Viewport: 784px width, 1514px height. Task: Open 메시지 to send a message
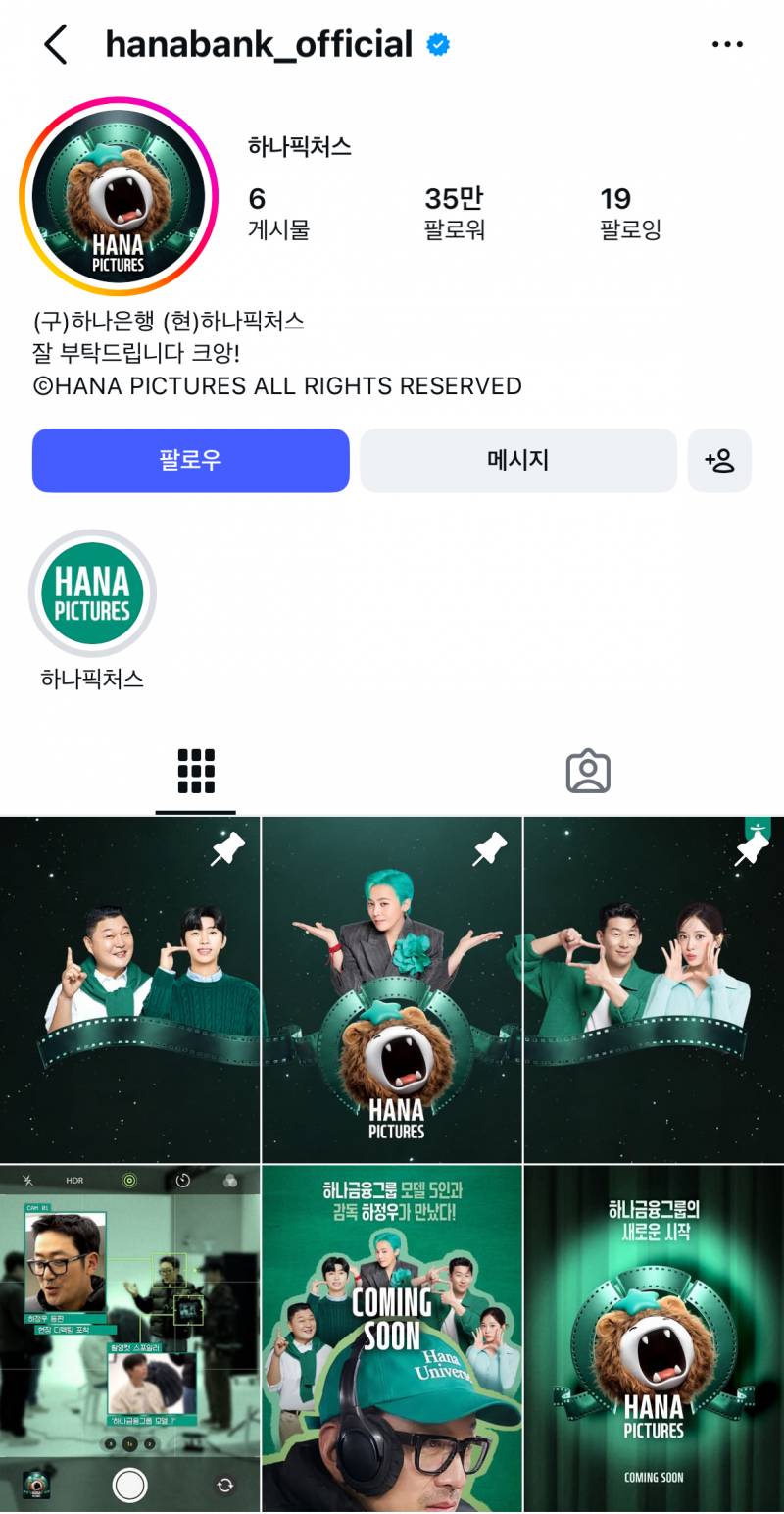click(x=517, y=460)
